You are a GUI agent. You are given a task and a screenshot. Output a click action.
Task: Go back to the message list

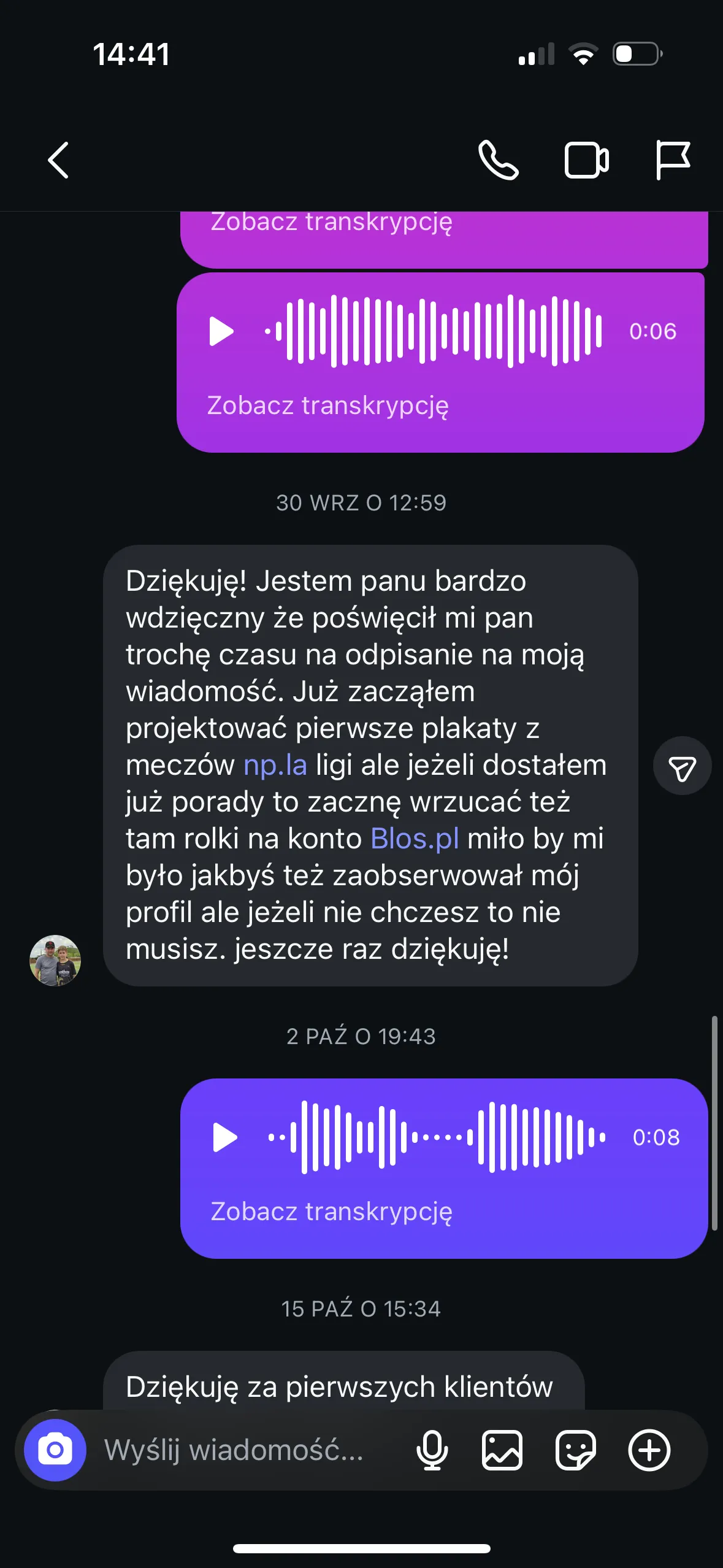point(58,161)
